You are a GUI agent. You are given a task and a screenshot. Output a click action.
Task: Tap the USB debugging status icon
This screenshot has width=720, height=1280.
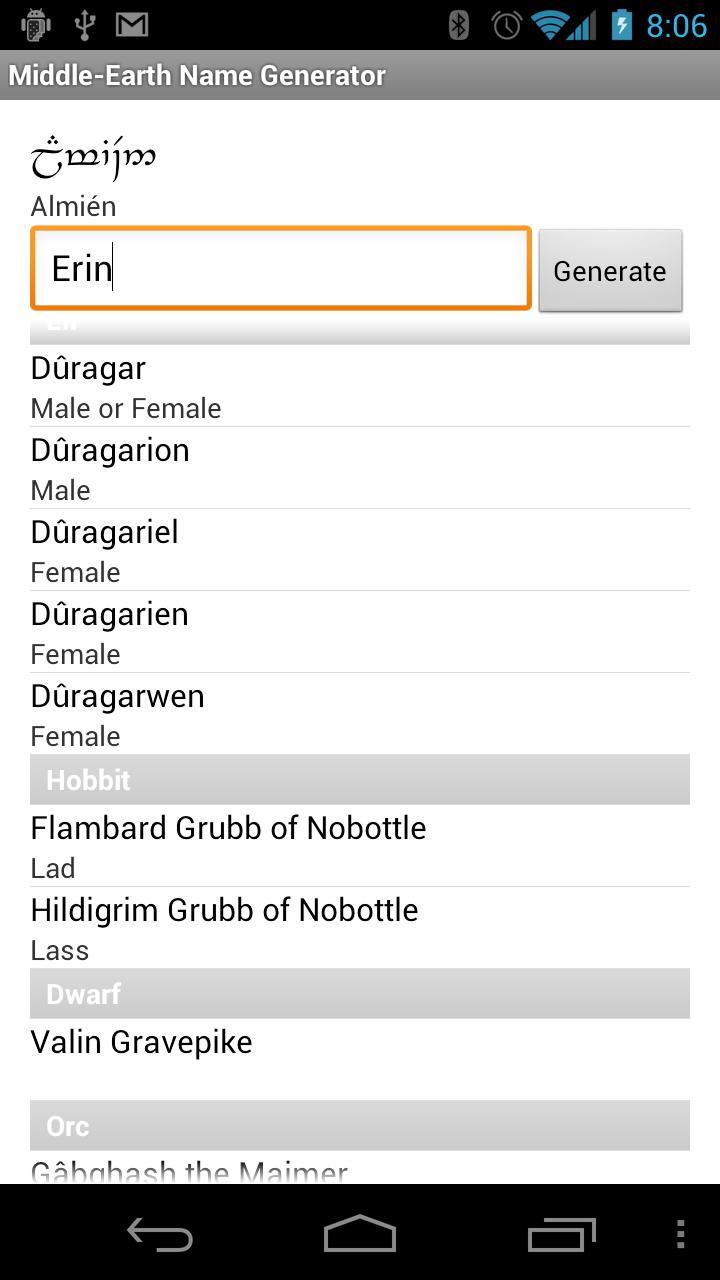(x=85, y=25)
